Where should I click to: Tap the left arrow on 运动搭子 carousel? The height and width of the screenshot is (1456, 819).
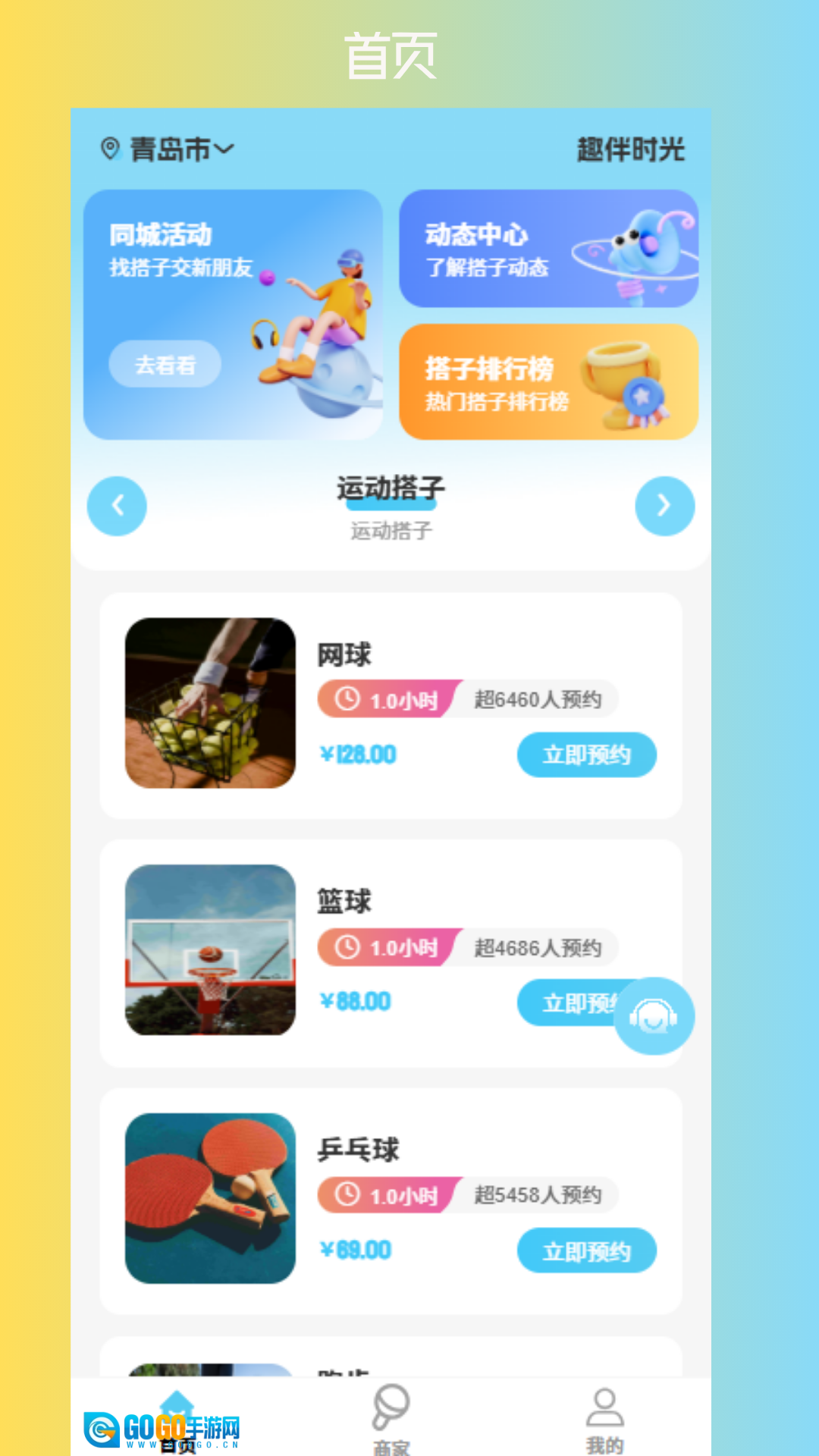(115, 506)
